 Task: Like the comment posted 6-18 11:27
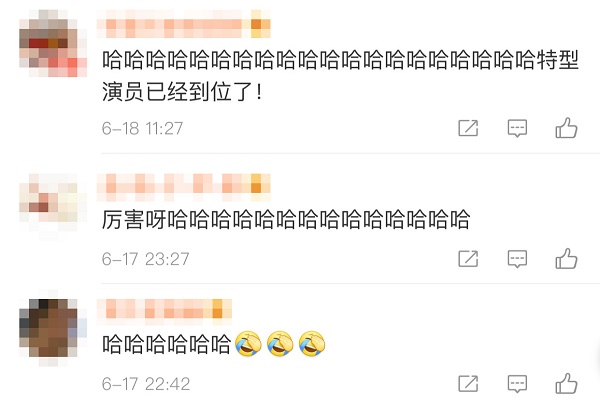(x=567, y=128)
